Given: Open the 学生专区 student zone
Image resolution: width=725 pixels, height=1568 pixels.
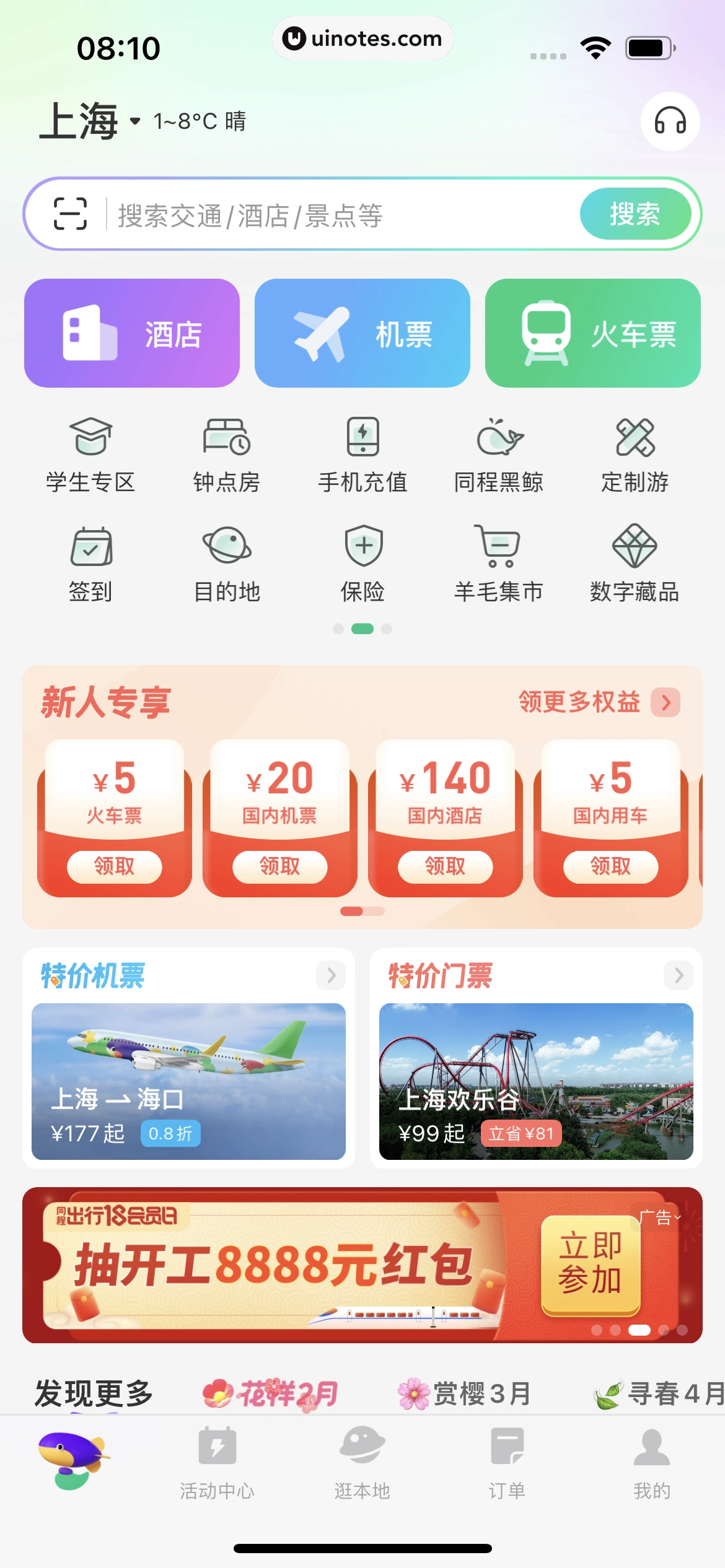Looking at the screenshot, I should tap(90, 452).
